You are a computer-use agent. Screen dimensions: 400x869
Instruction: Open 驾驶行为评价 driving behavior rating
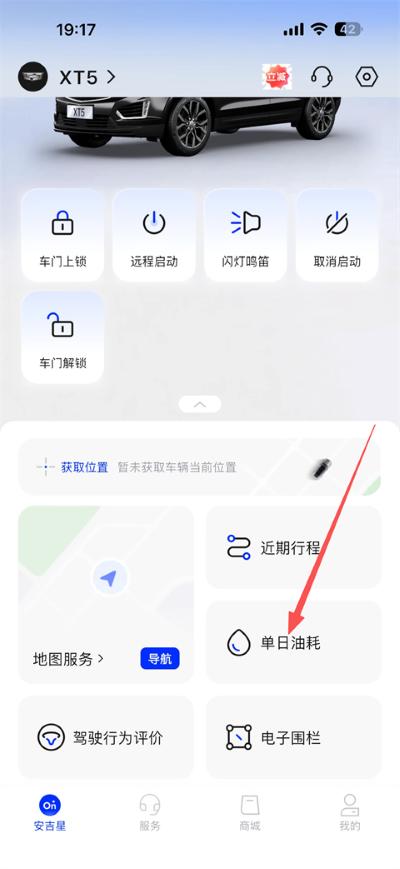pyautogui.click(x=106, y=738)
